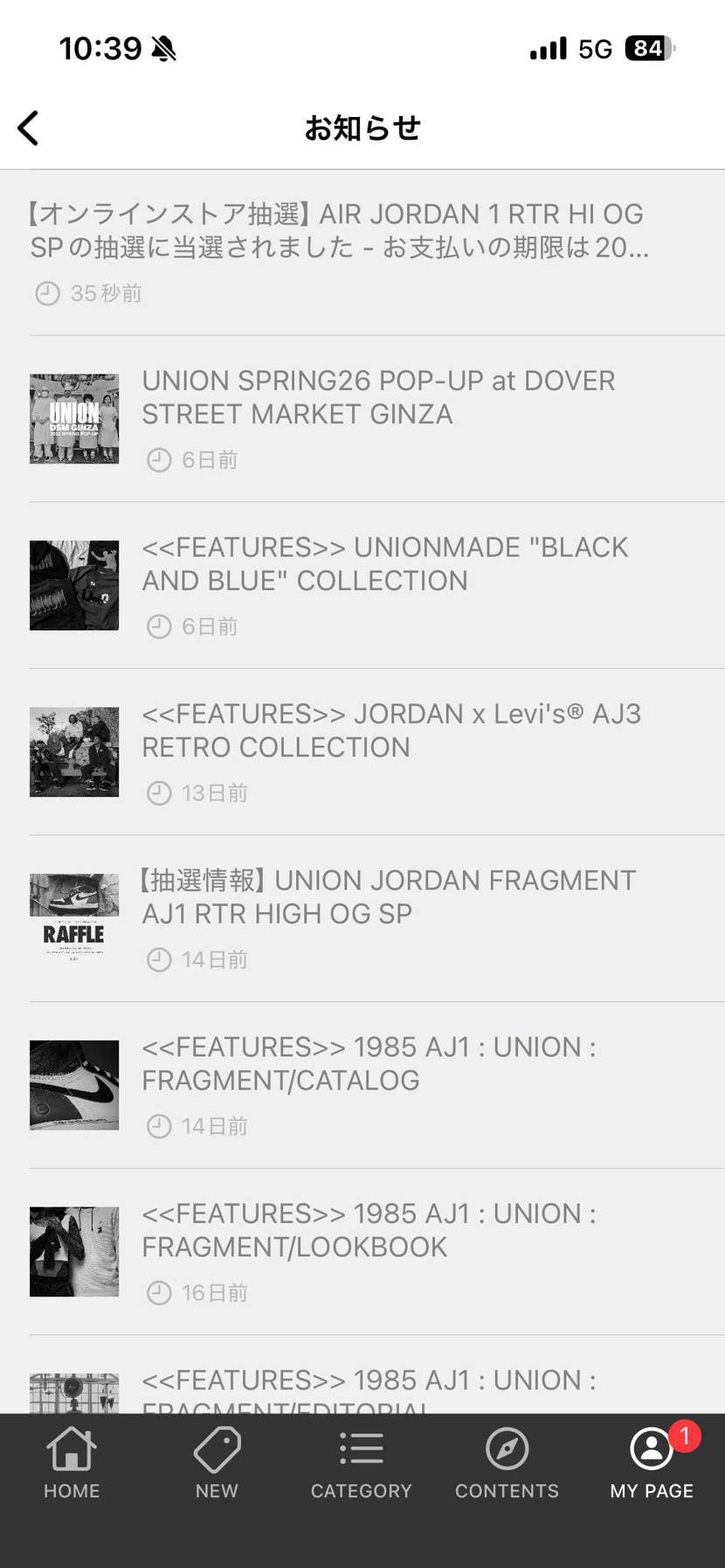Switch to the HOME tab
The height and width of the screenshot is (1568, 725).
click(72, 1463)
